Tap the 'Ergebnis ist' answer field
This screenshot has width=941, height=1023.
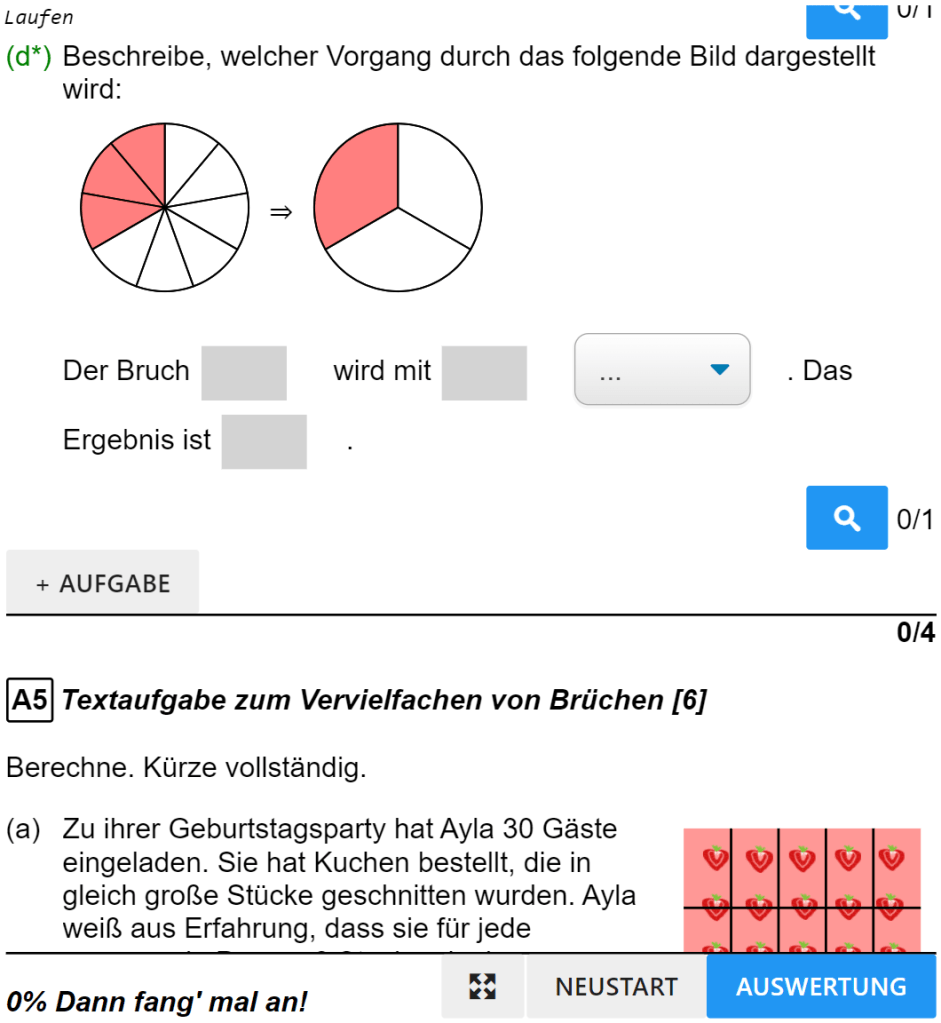tap(264, 442)
